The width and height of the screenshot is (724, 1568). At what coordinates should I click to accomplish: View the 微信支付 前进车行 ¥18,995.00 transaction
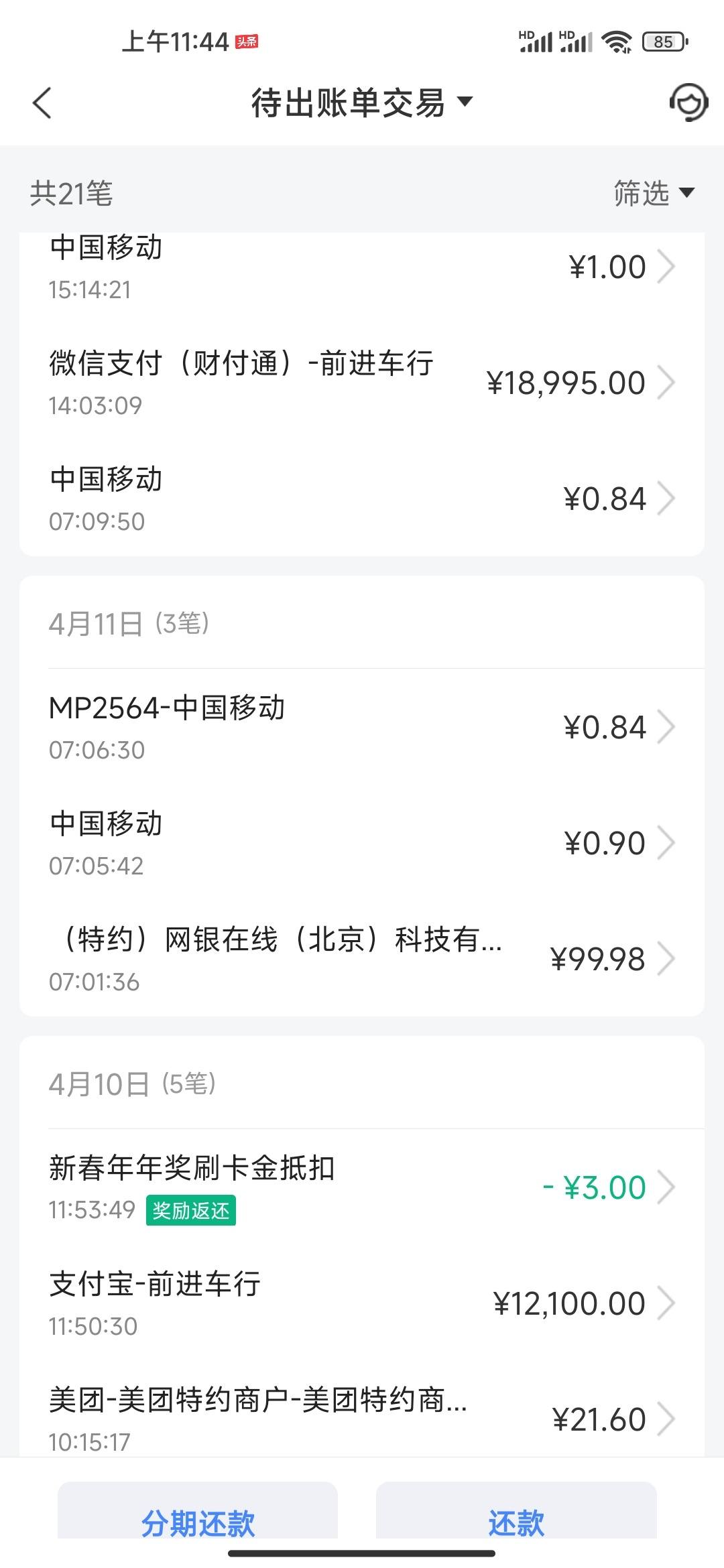point(362,383)
